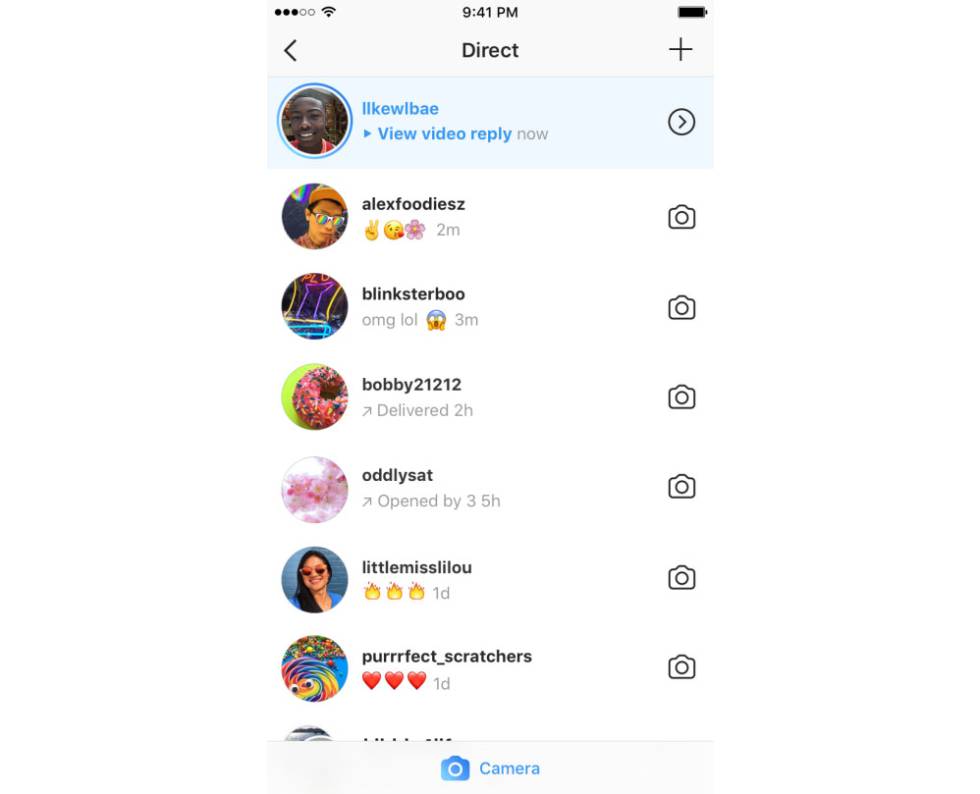Start a new message with plus icon
This screenshot has height=794, width=980.
pos(680,50)
